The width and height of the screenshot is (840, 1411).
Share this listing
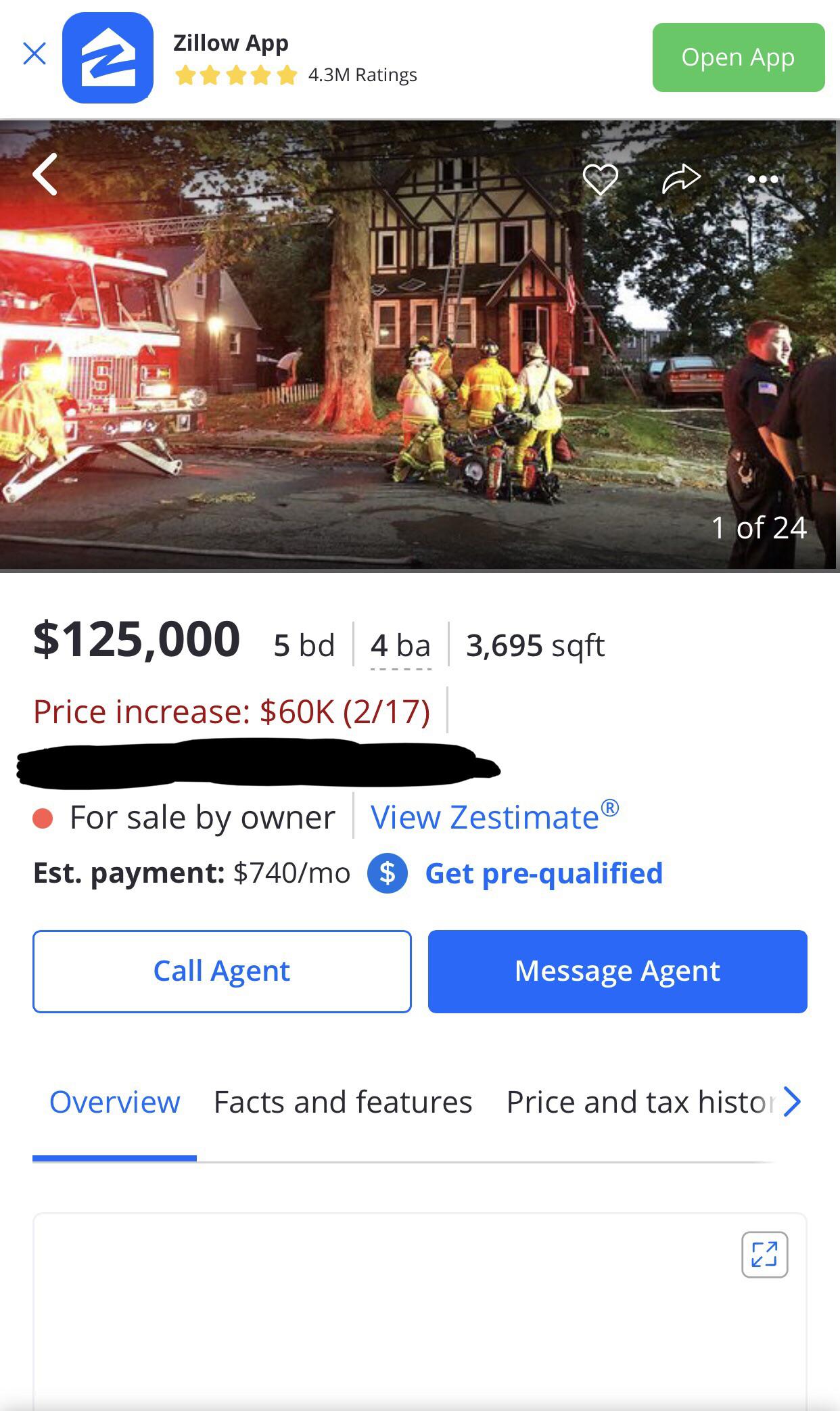pyautogui.click(x=681, y=179)
